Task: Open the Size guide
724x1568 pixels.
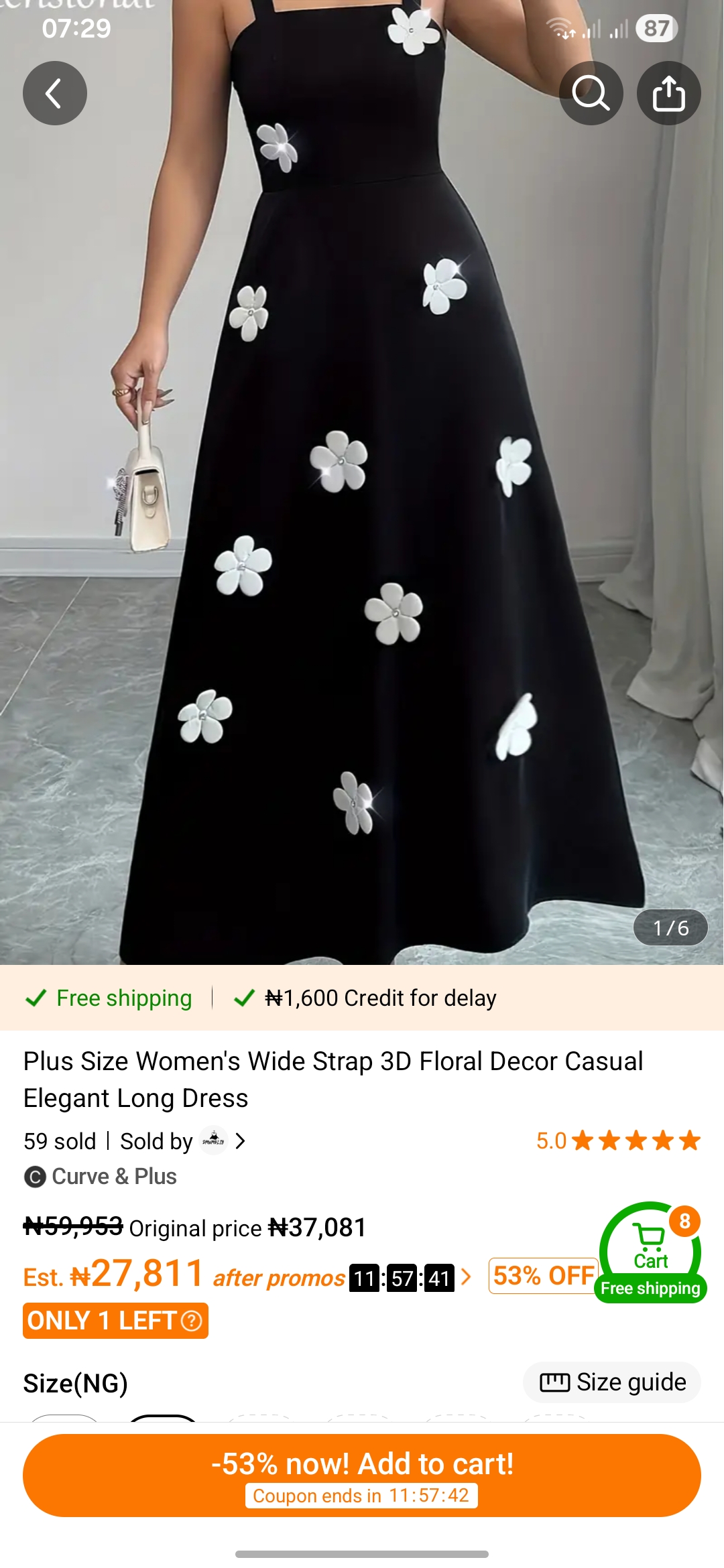Action: (x=612, y=1382)
